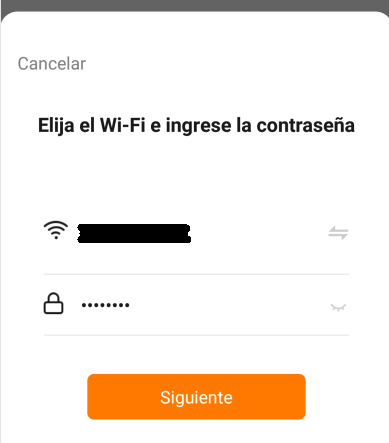The image size is (389, 443).
Task: Tap Cancelar to close the dialog
Action: [52, 64]
